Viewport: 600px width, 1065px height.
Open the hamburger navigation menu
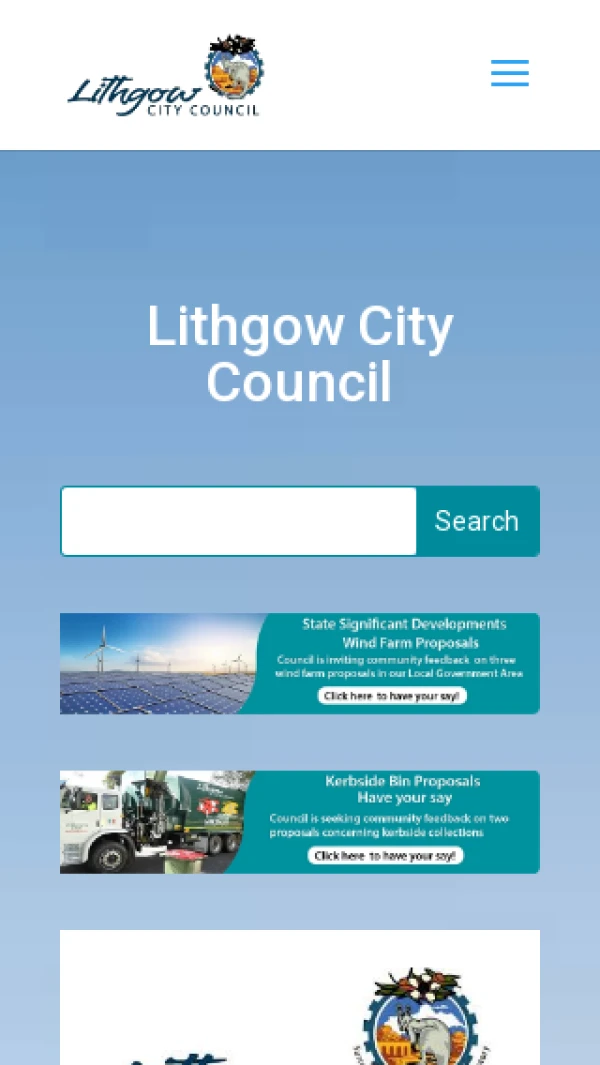[x=509, y=74]
